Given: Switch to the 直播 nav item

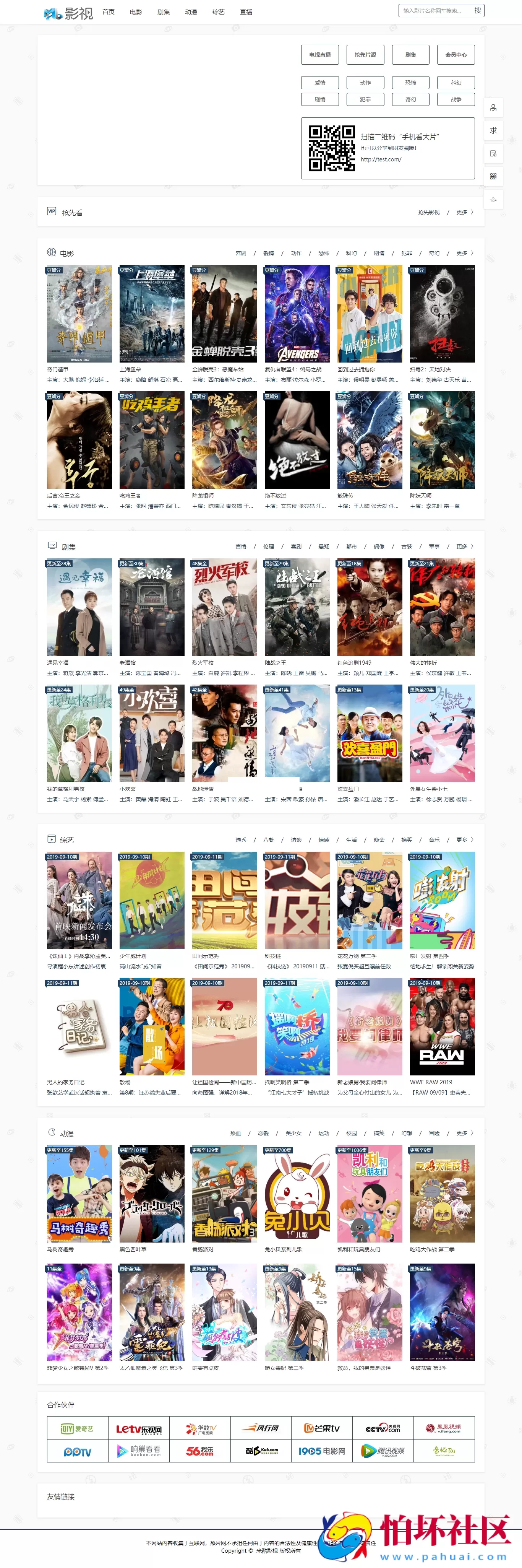Looking at the screenshot, I should tap(246, 12).
